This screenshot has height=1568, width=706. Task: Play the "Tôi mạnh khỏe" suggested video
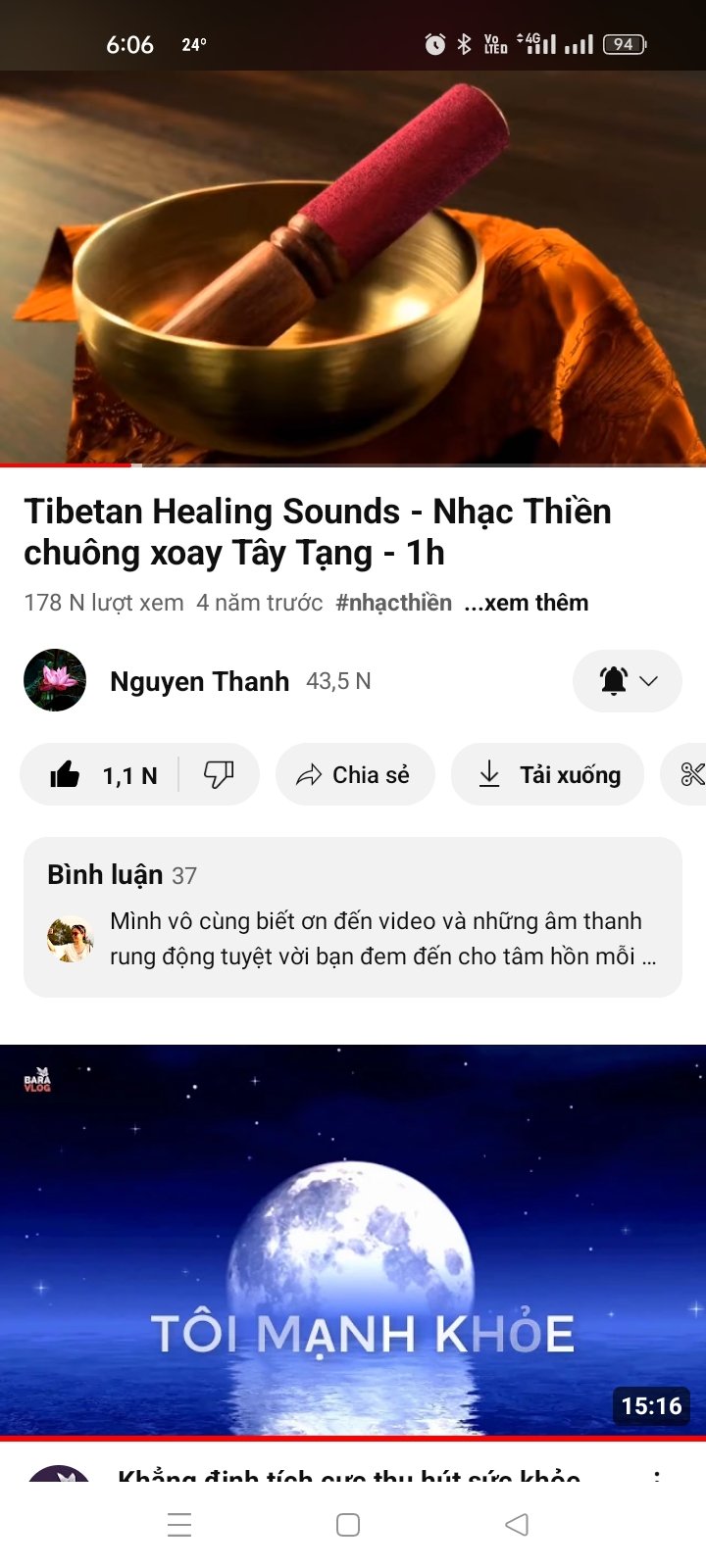(353, 1242)
